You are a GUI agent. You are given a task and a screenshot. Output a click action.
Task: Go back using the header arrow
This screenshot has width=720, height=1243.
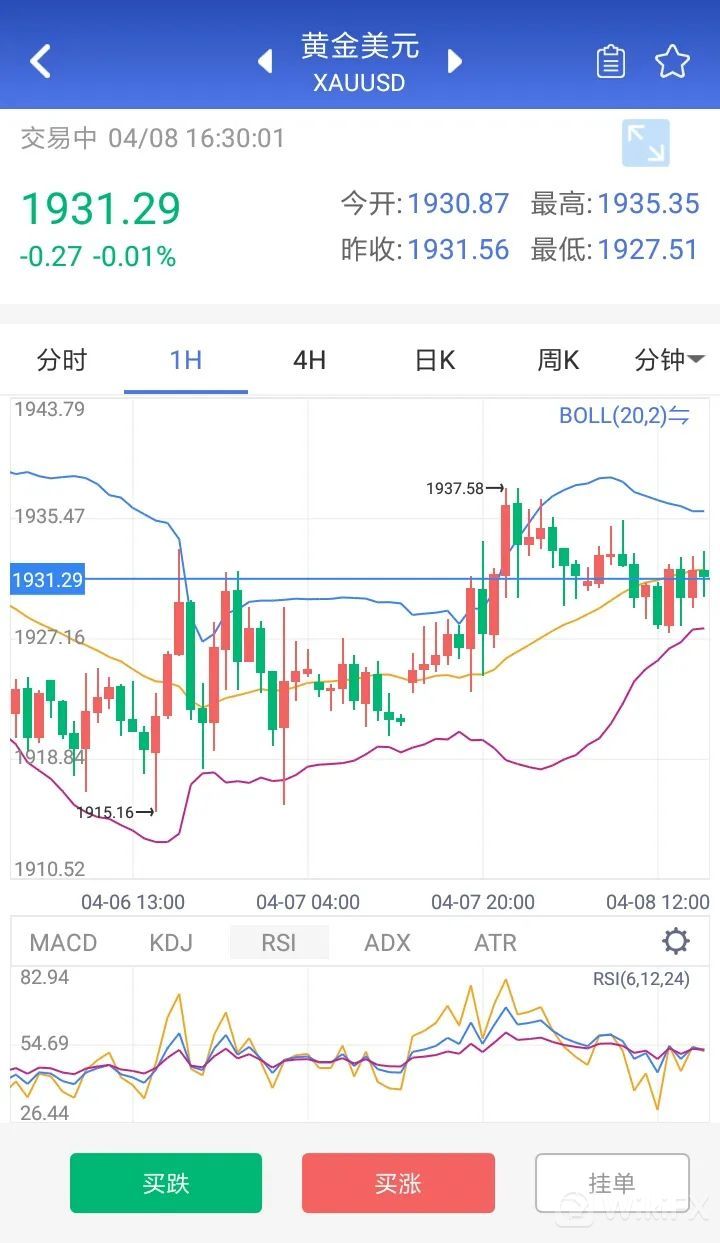click(x=40, y=61)
